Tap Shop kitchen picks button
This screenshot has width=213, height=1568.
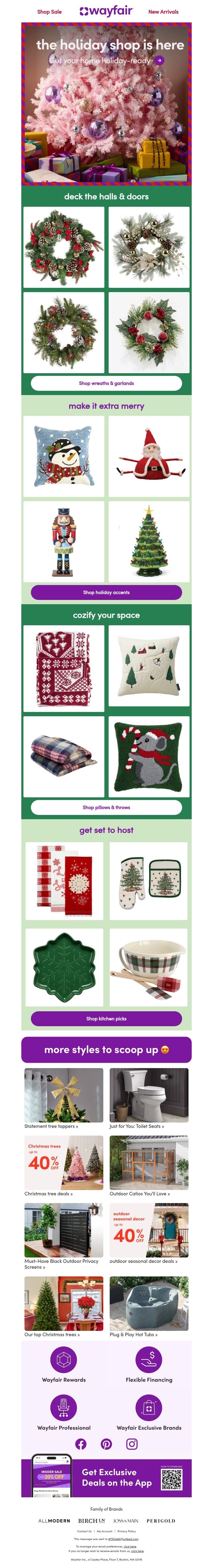pyautogui.click(x=106, y=1018)
